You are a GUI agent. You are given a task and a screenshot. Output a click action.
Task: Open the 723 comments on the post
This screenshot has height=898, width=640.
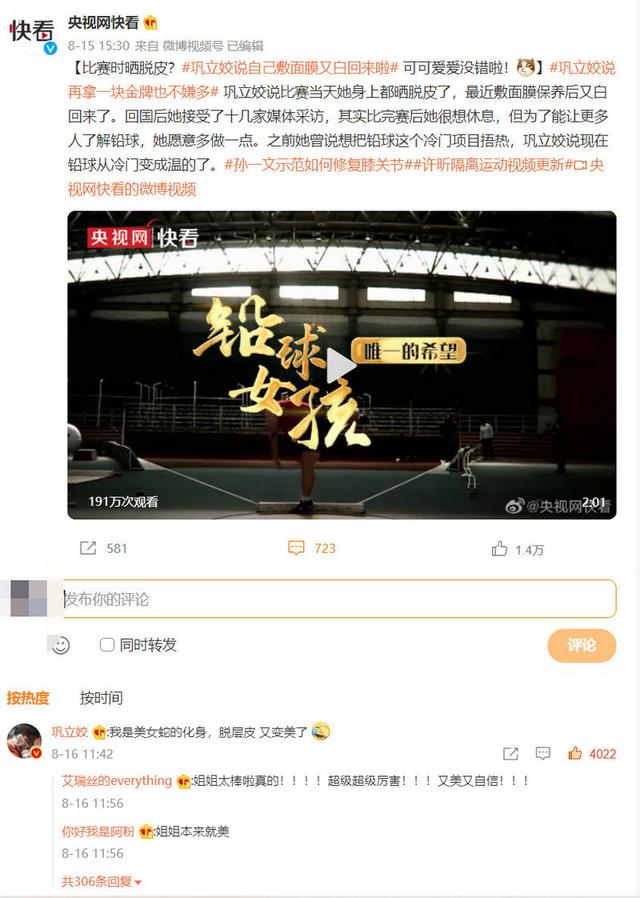[311, 548]
